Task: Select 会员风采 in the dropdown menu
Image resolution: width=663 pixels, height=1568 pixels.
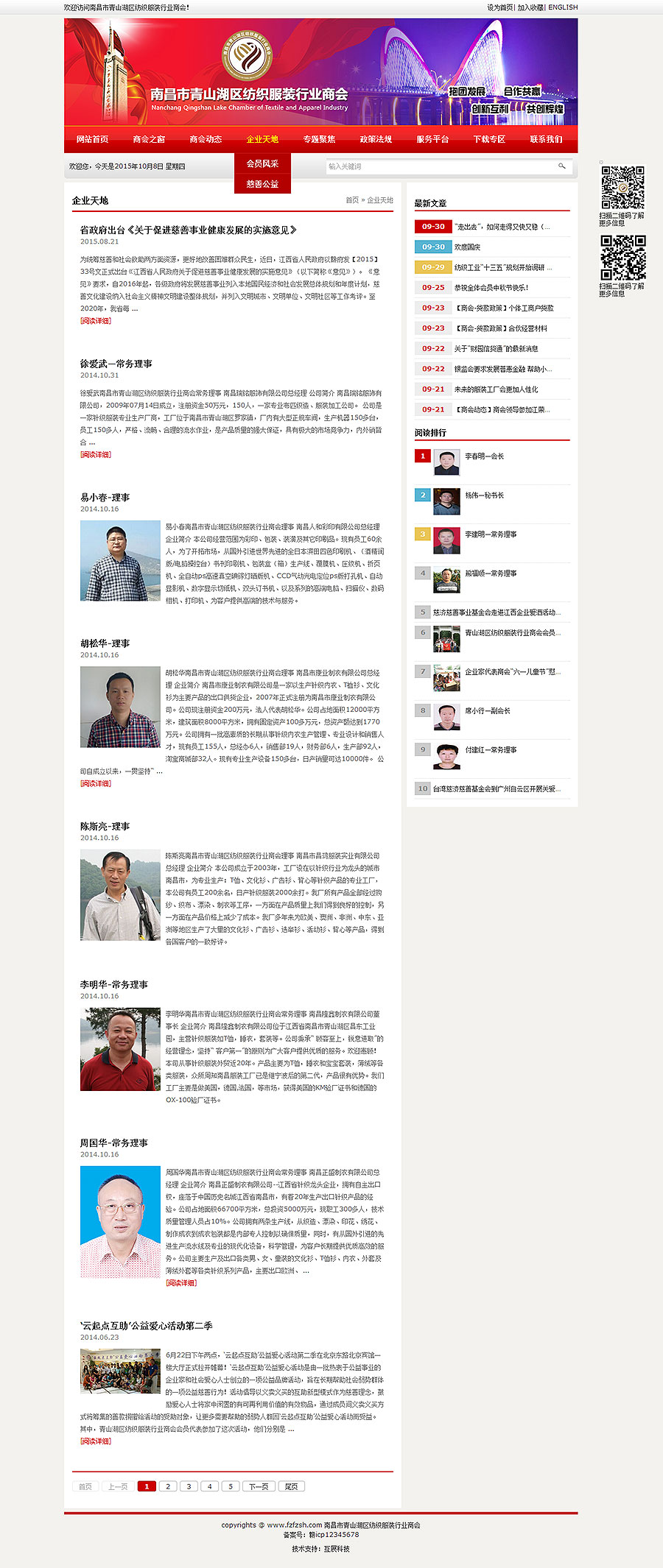Action: click(x=262, y=163)
